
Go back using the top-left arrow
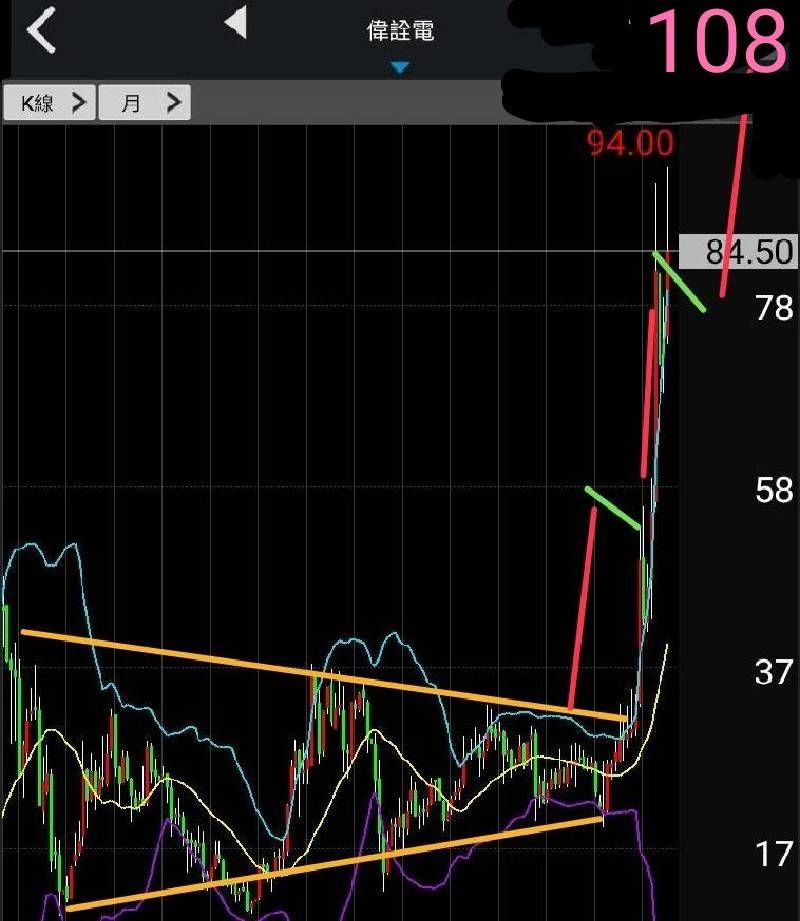41,31
